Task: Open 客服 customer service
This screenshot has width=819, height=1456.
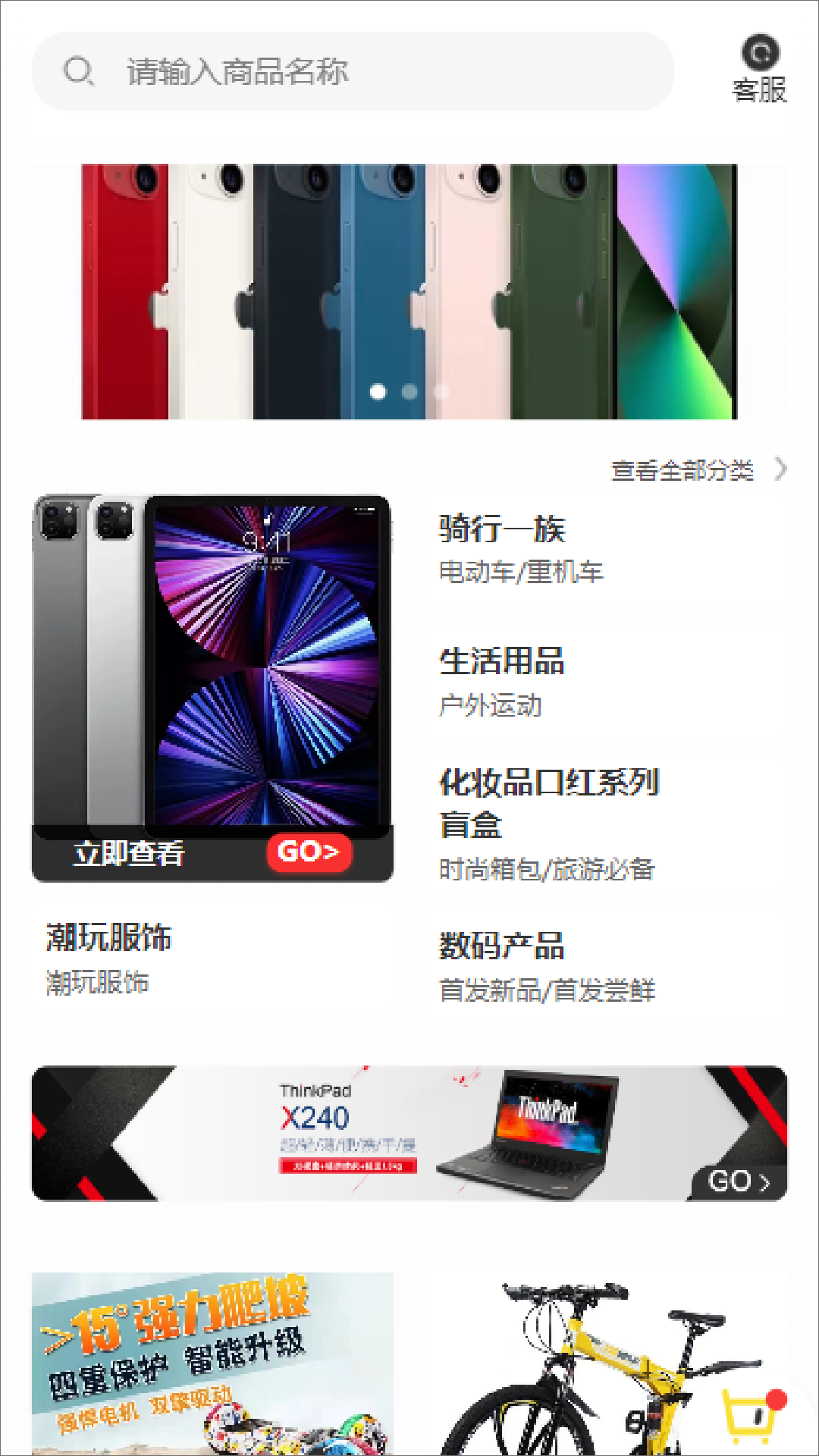Action: coord(759,70)
